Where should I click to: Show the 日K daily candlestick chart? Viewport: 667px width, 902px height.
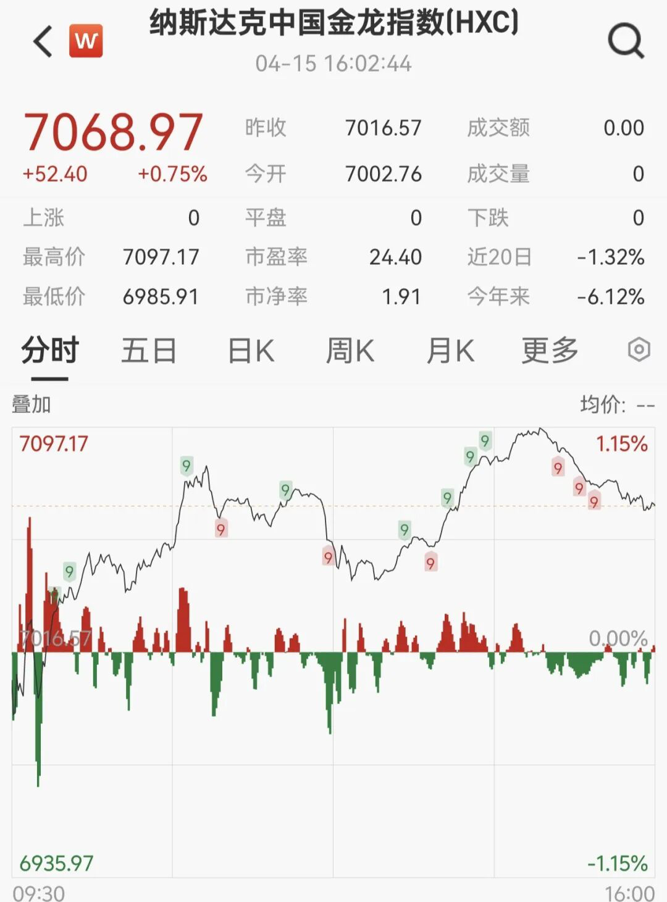click(x=250, y=350)
